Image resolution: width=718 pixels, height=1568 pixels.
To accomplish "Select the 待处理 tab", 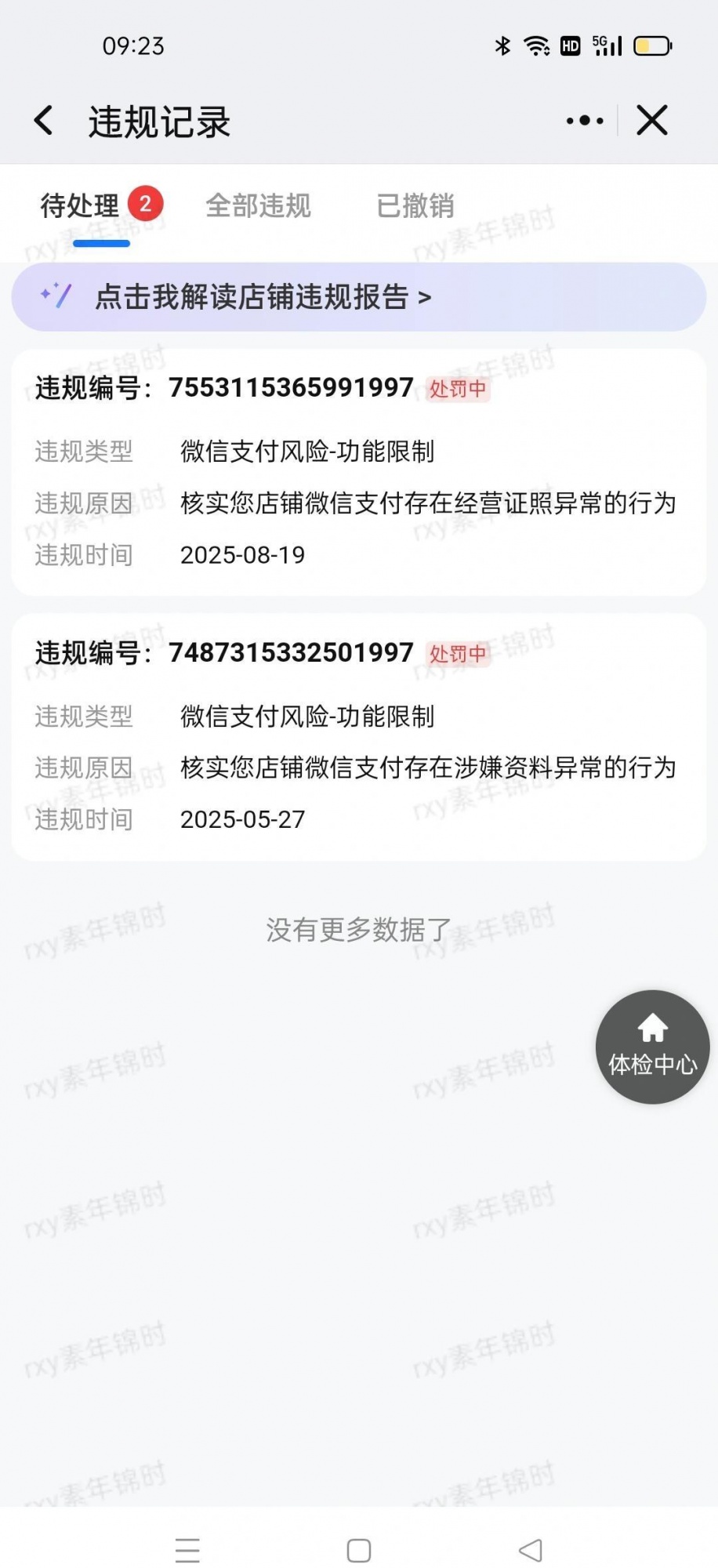I will click(x=81, y=206).
